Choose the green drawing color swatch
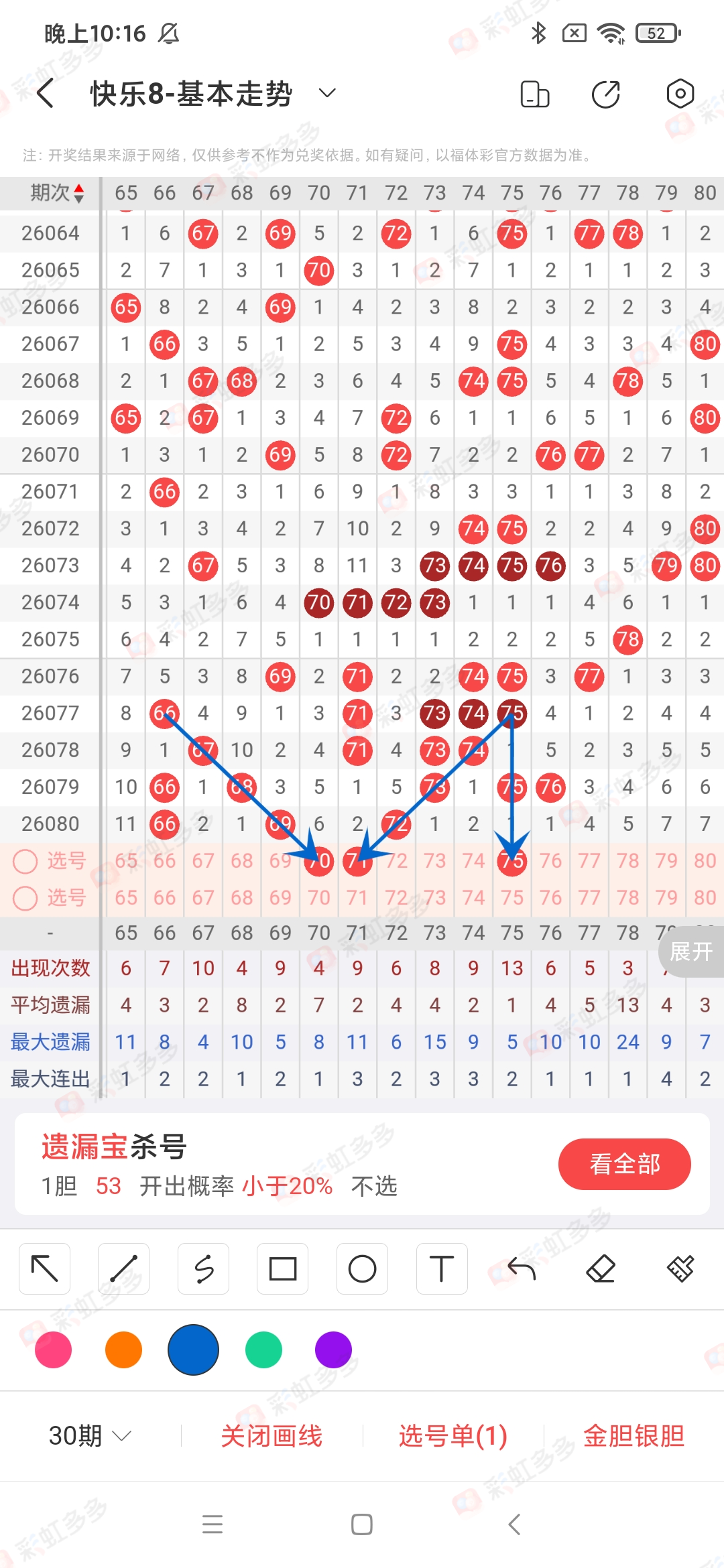Image resolution: width=724 pixels, height=1568 pixels. tap(263, 1350)
